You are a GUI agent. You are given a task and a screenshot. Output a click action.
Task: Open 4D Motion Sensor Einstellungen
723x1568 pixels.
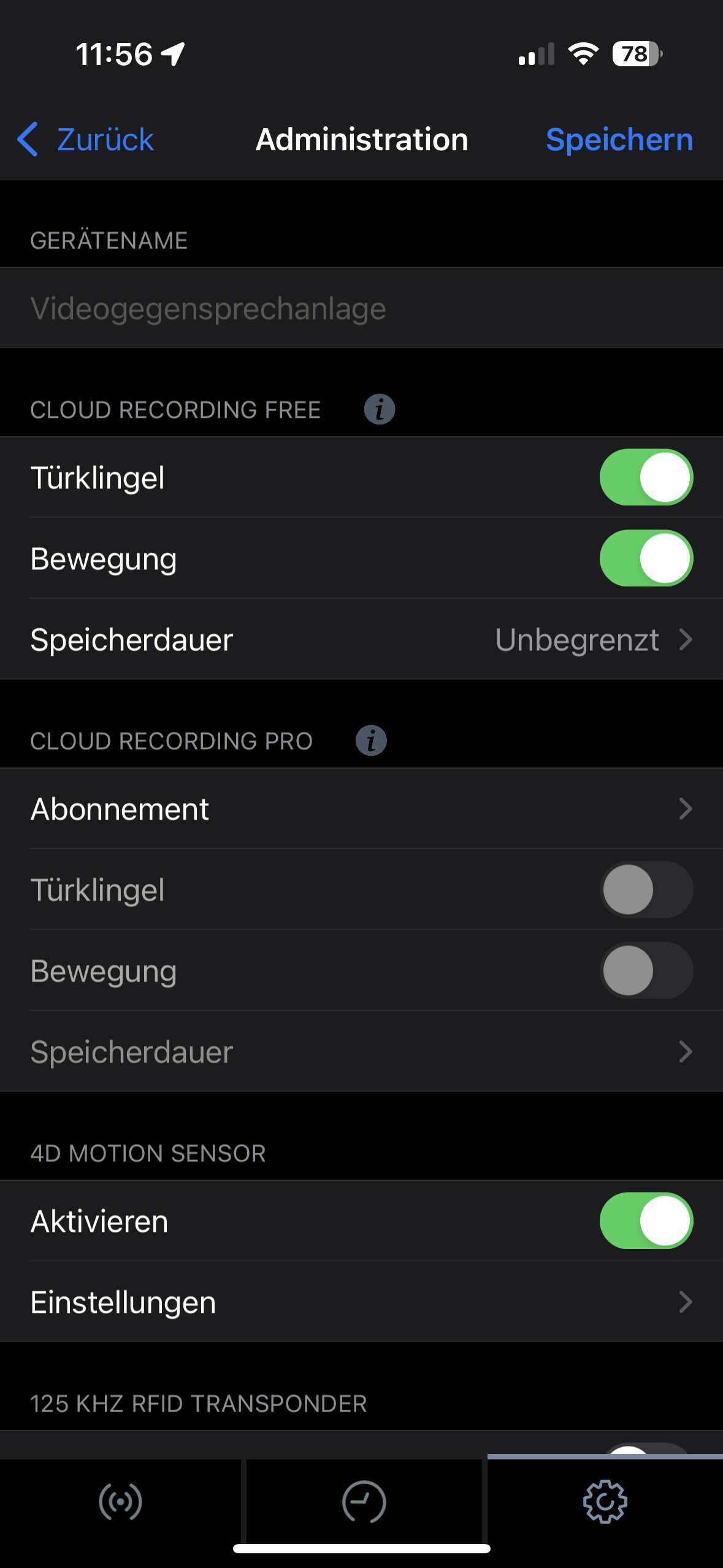(x=361, y=1302)
